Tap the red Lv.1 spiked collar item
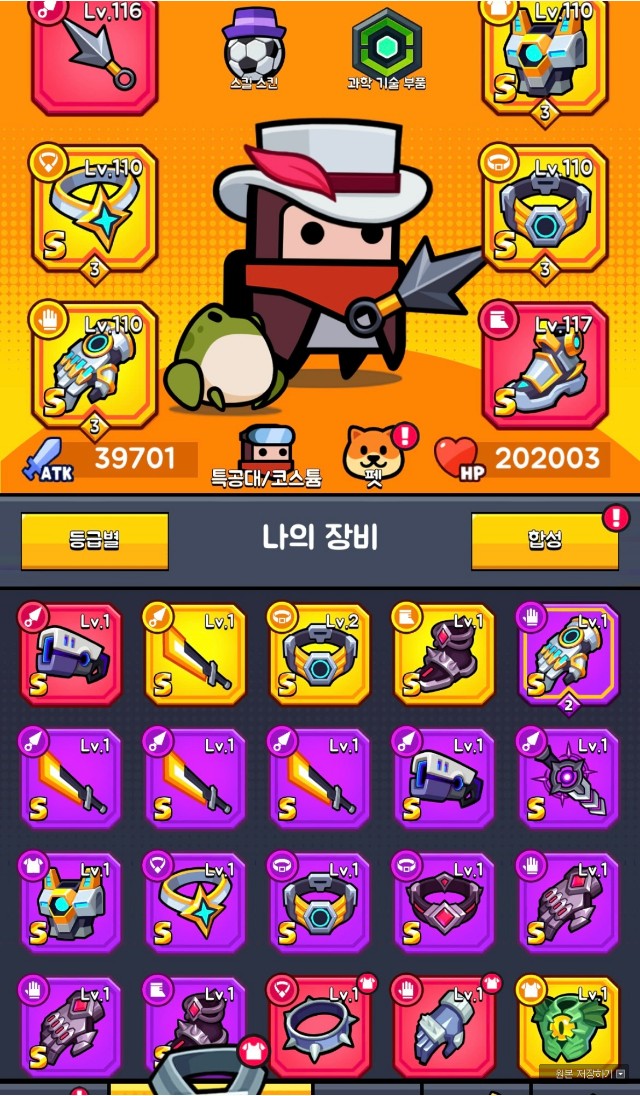 point(319,1026)
